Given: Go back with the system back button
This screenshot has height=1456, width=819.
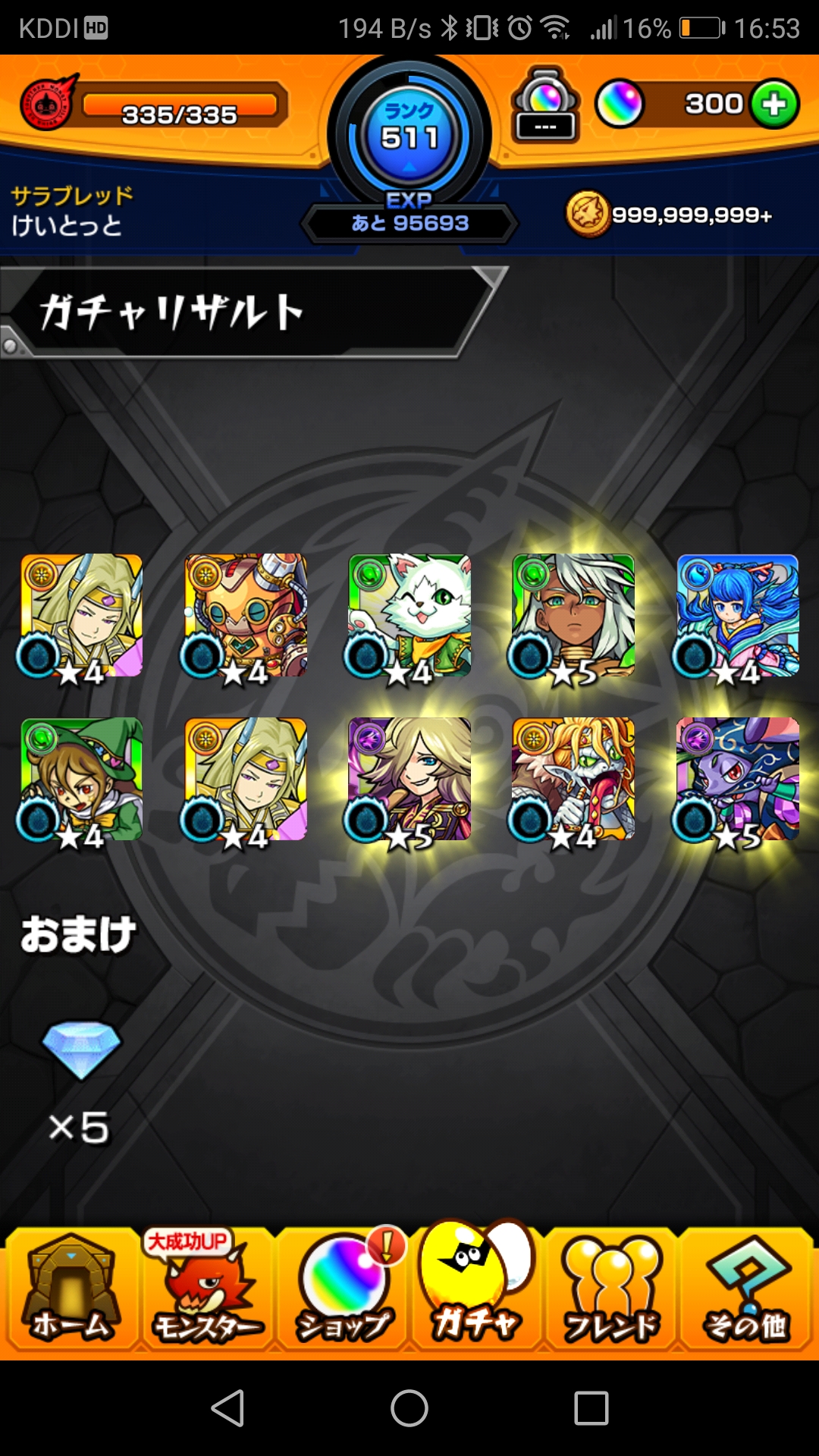Looking at the screenshot, I should [x=227, y=1408].
